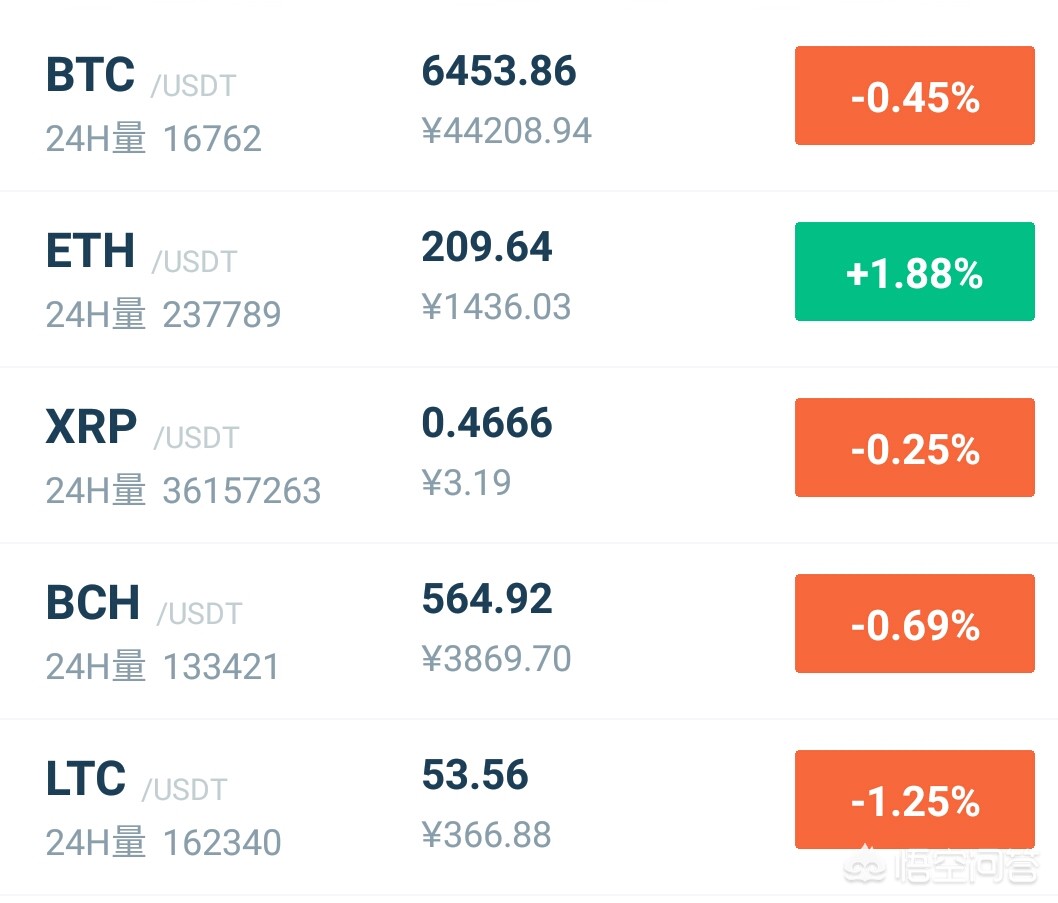The width and height of the screenshot is (1058, 903).
Task: View BCH/USDT market details
Action: 529,632
